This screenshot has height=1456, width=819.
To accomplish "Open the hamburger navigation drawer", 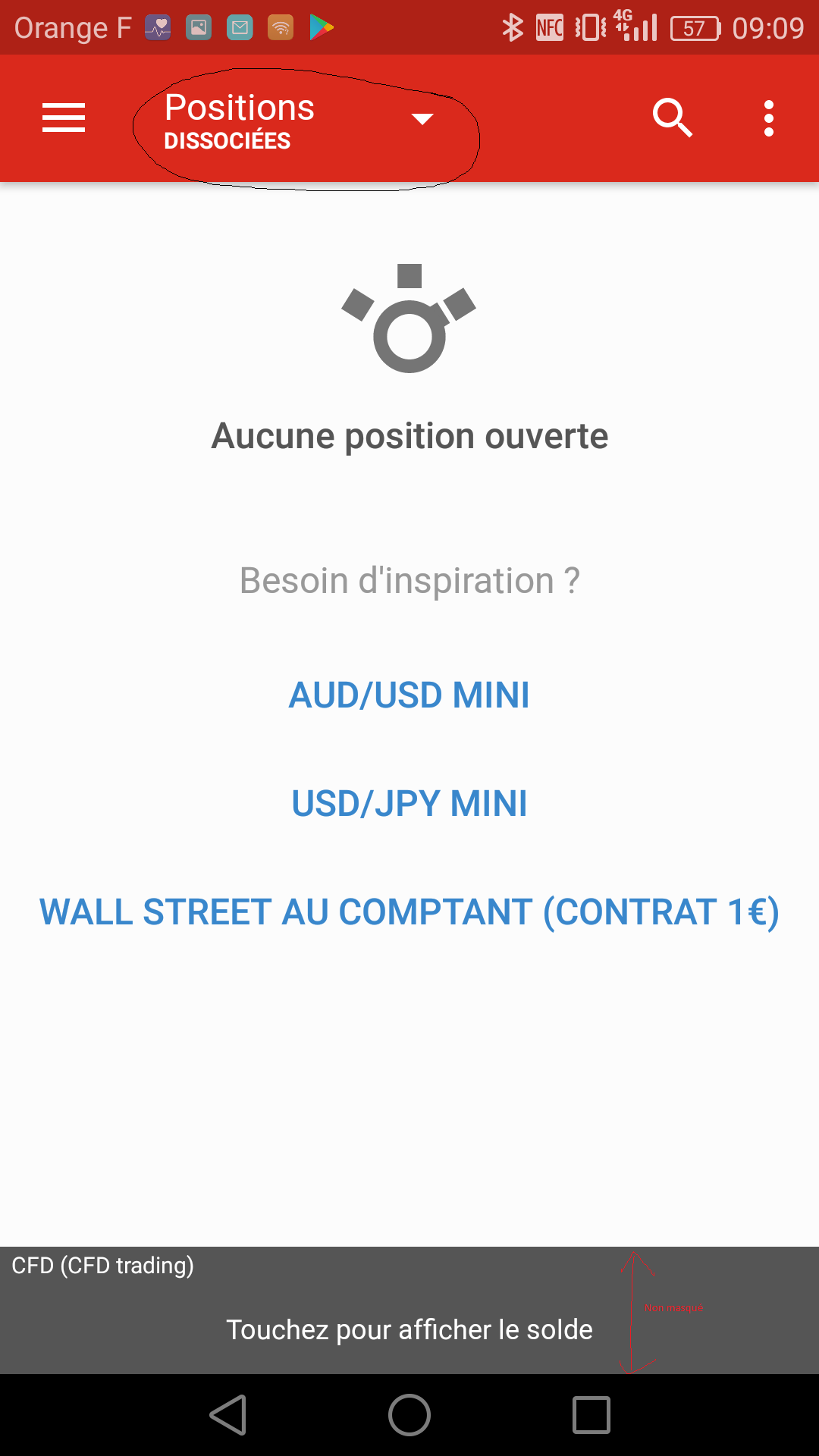I will click(x=64, y=118).
